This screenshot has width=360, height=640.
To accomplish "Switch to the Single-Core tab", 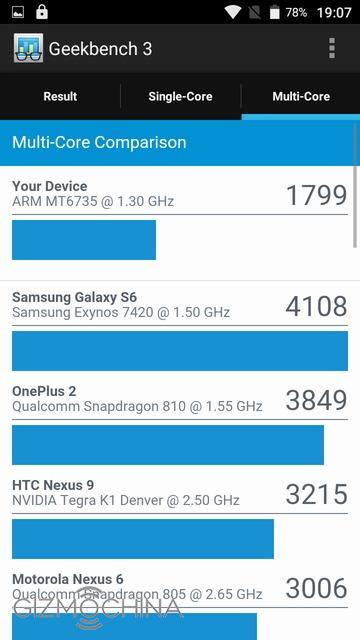I will coord(180,96).
